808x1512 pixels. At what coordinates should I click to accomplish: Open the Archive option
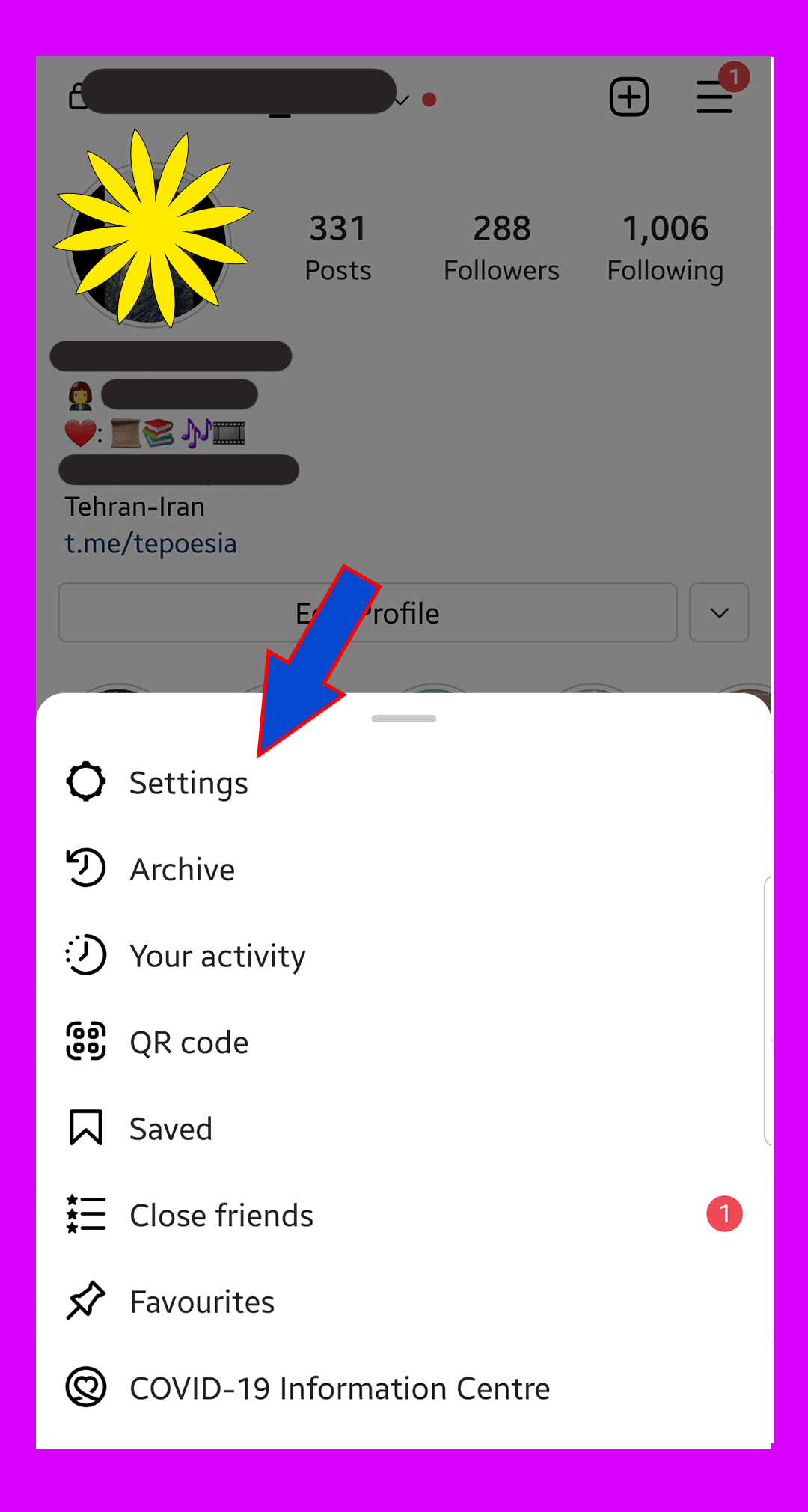coord(182,870)
